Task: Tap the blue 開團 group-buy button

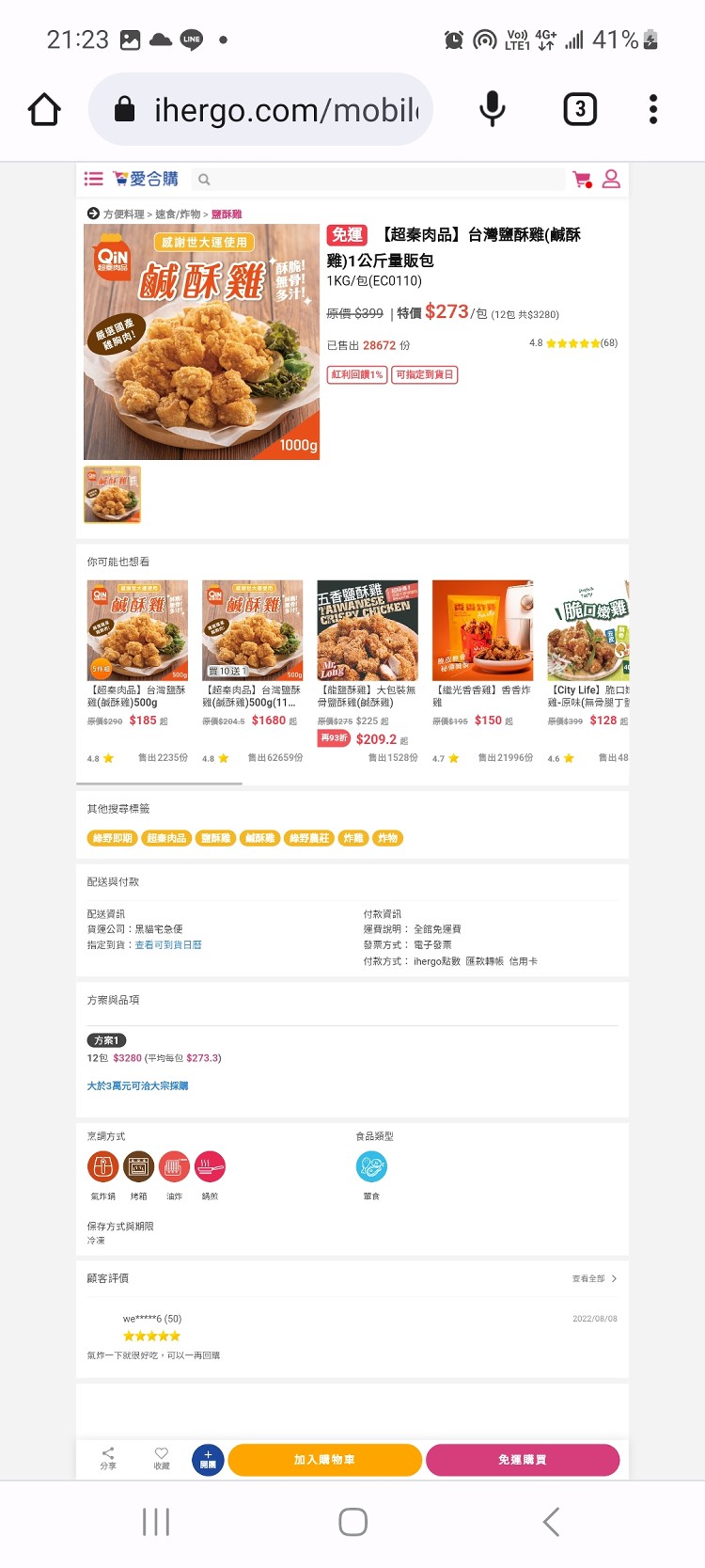Action: (208, 1460)
